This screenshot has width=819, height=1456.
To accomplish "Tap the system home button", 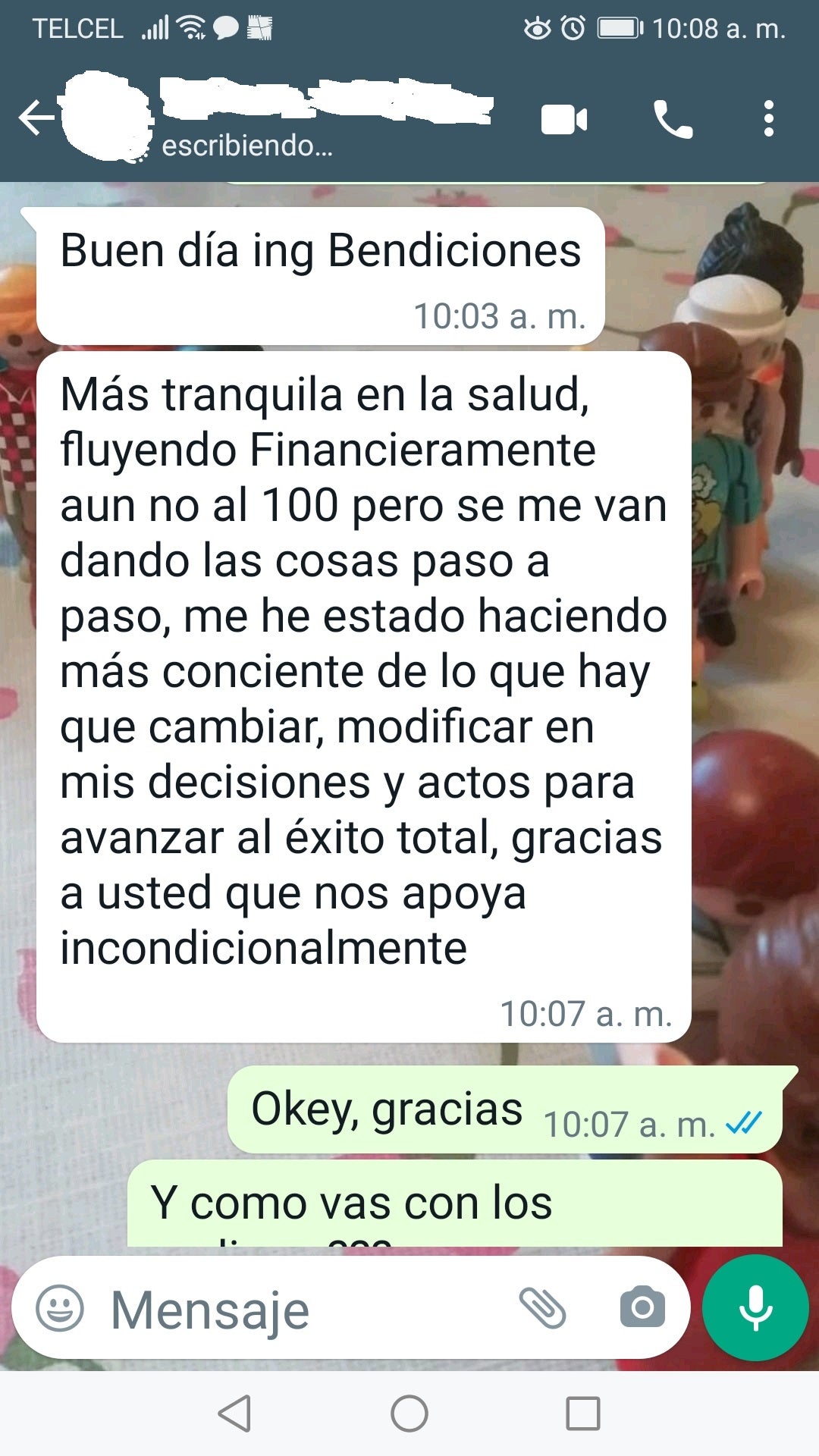I will 409,1414.
